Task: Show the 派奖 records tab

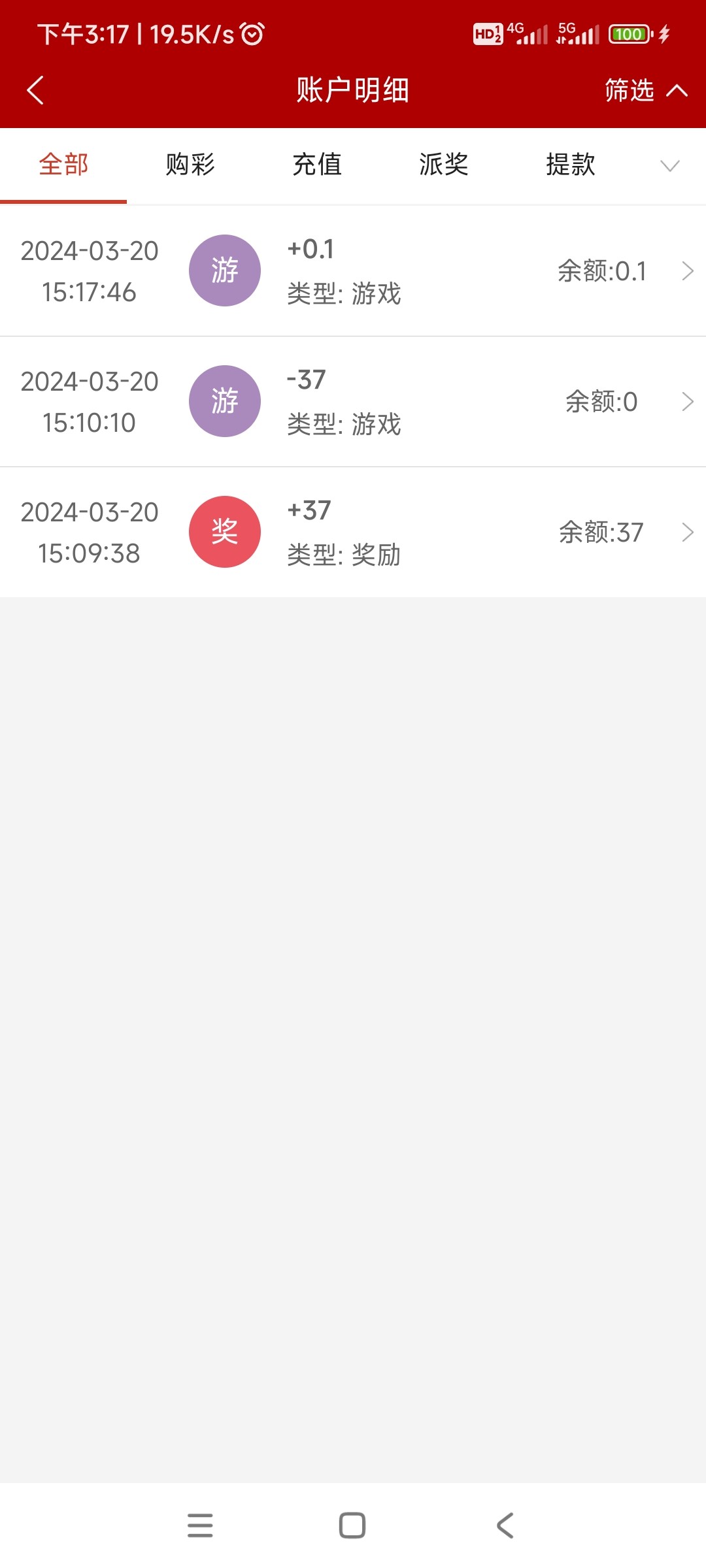Action: (444, 165)
